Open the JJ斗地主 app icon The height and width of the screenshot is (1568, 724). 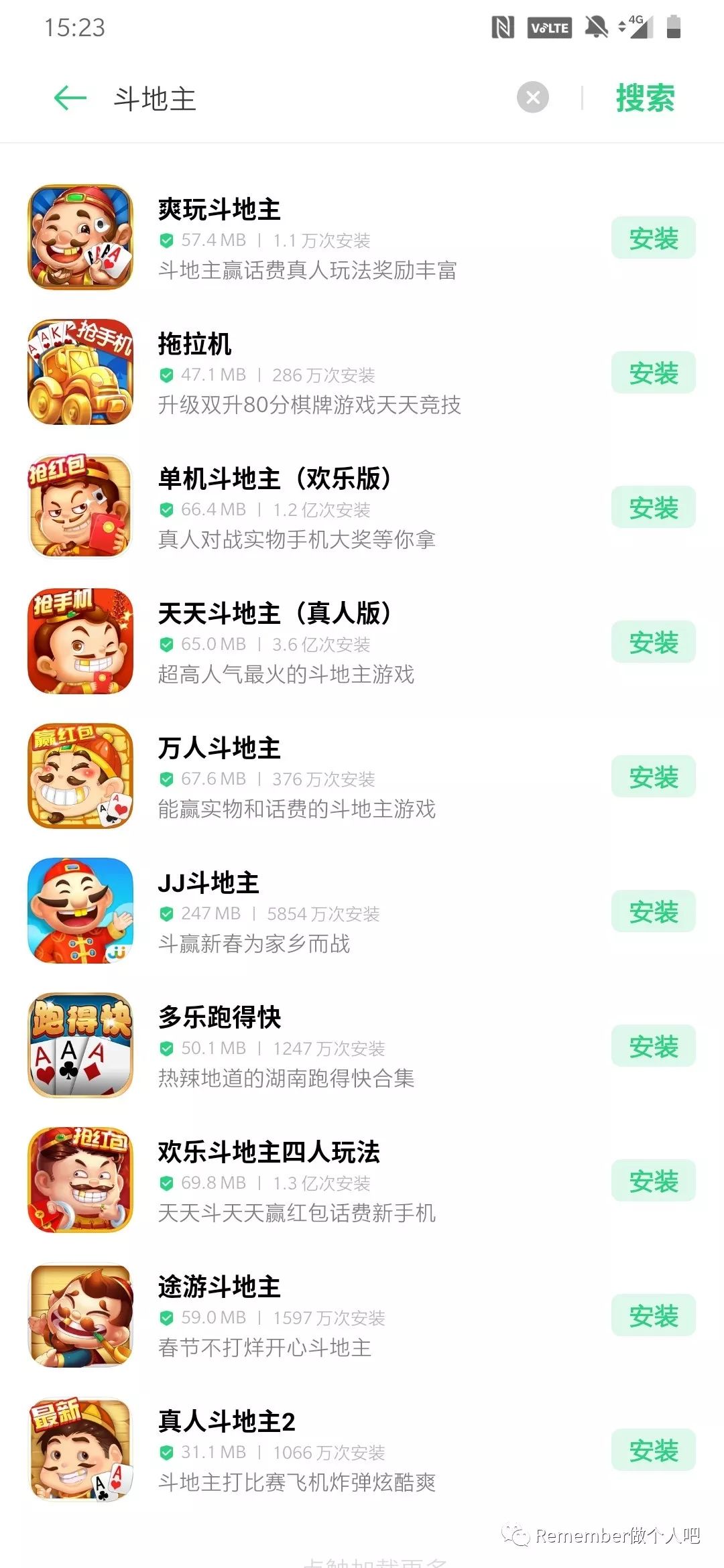pos(80,911)
